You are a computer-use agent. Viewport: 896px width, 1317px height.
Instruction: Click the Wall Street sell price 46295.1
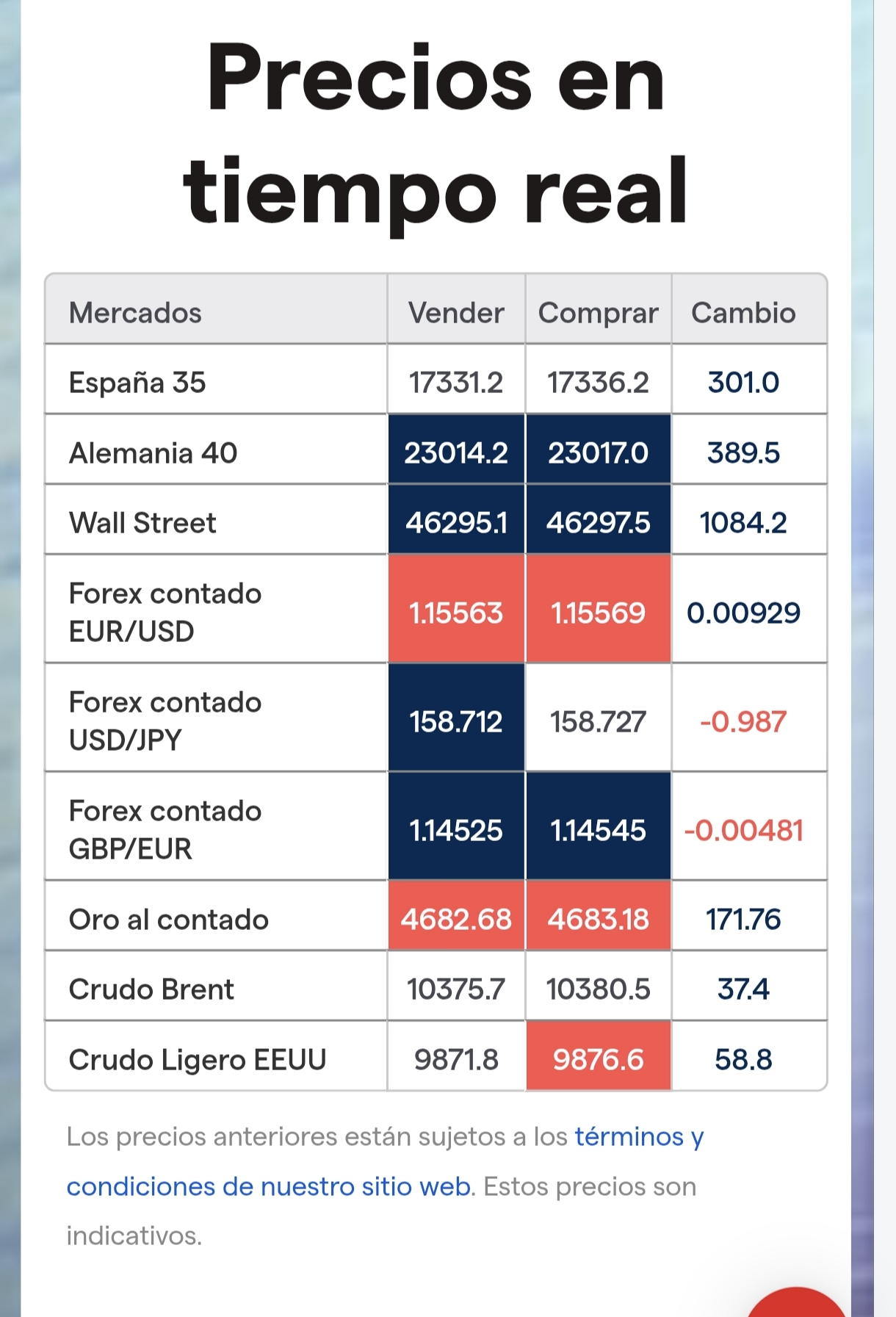pyautogui.click(x=456, y=522)
